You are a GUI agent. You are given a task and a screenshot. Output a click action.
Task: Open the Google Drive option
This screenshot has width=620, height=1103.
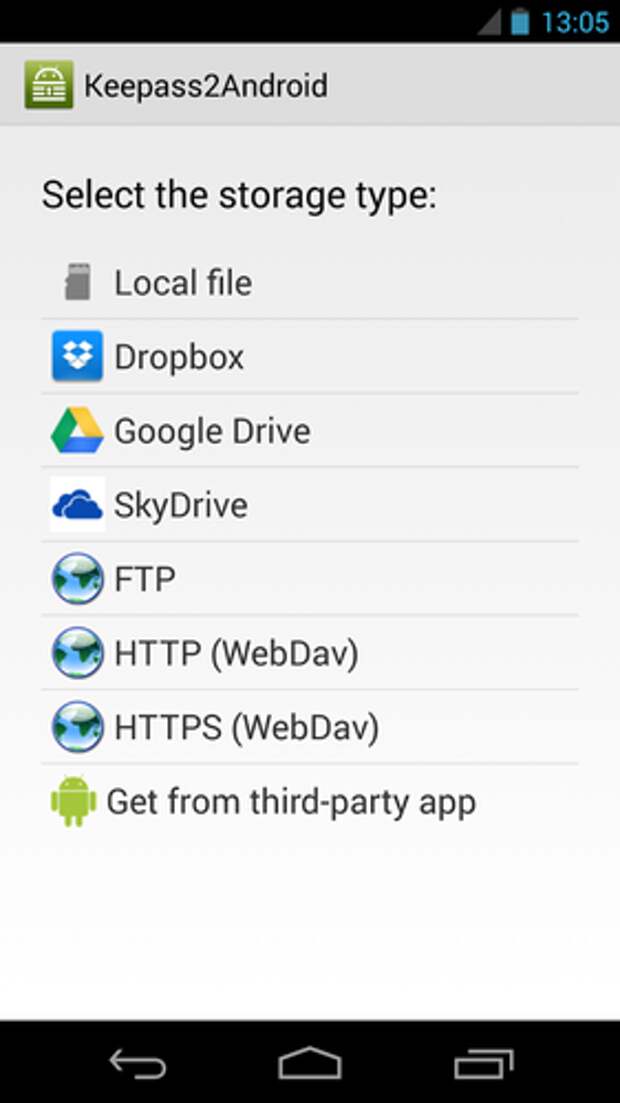310,431
